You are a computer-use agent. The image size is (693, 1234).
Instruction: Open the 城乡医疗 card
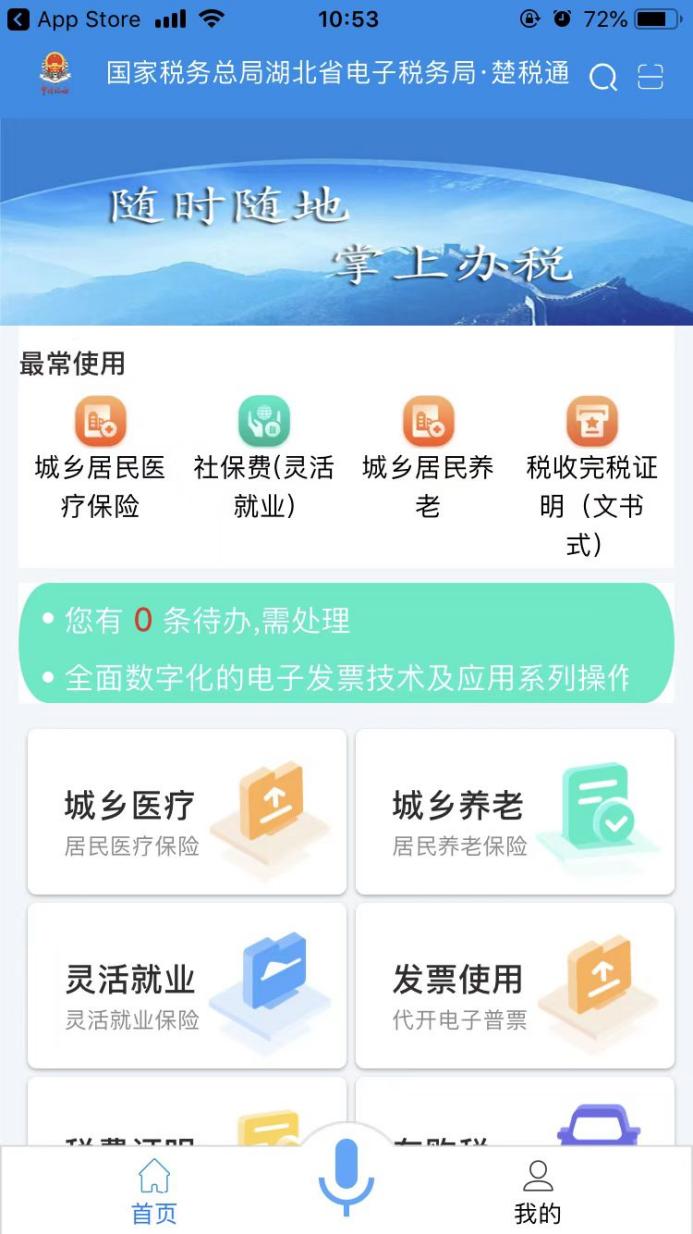[x=187, y=812]
